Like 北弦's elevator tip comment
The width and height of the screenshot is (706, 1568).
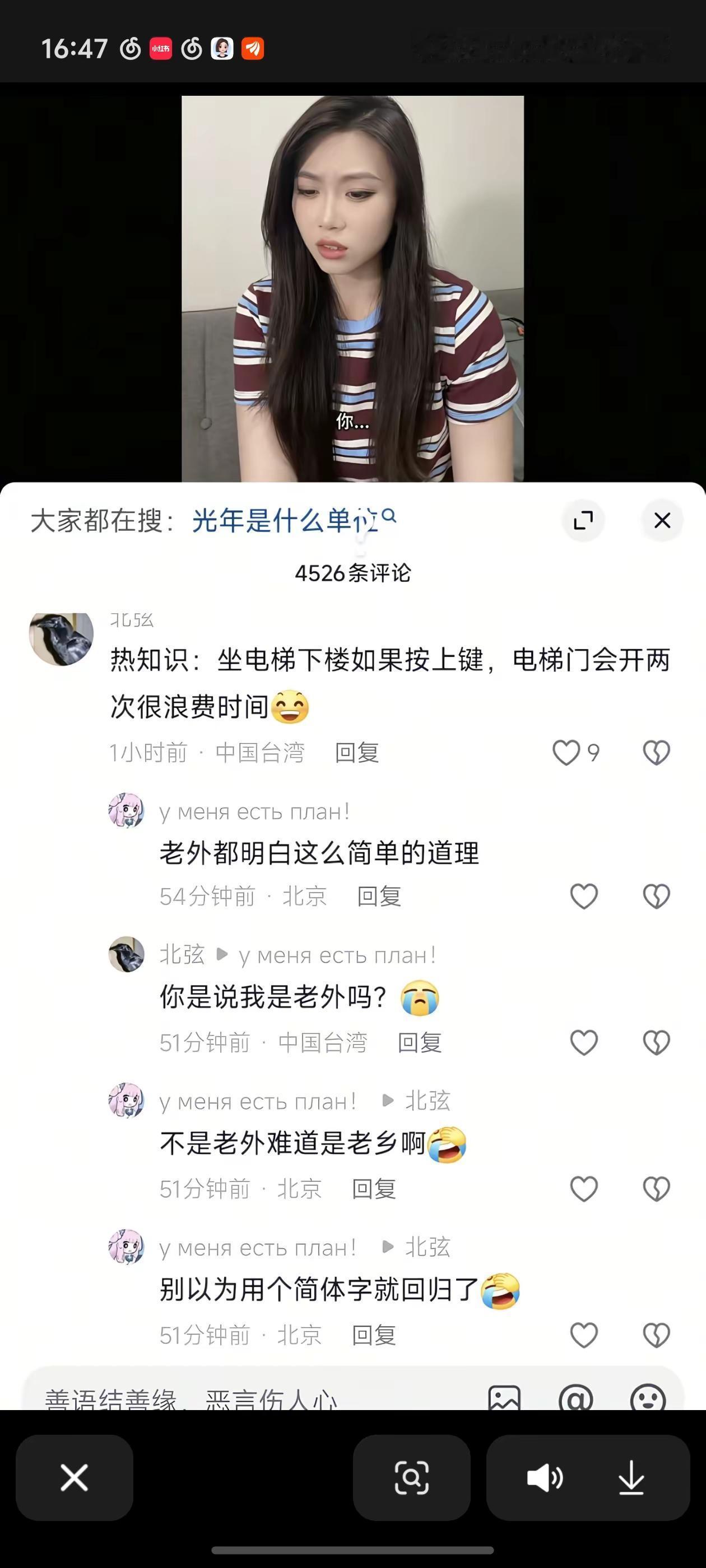click(567, 752)
